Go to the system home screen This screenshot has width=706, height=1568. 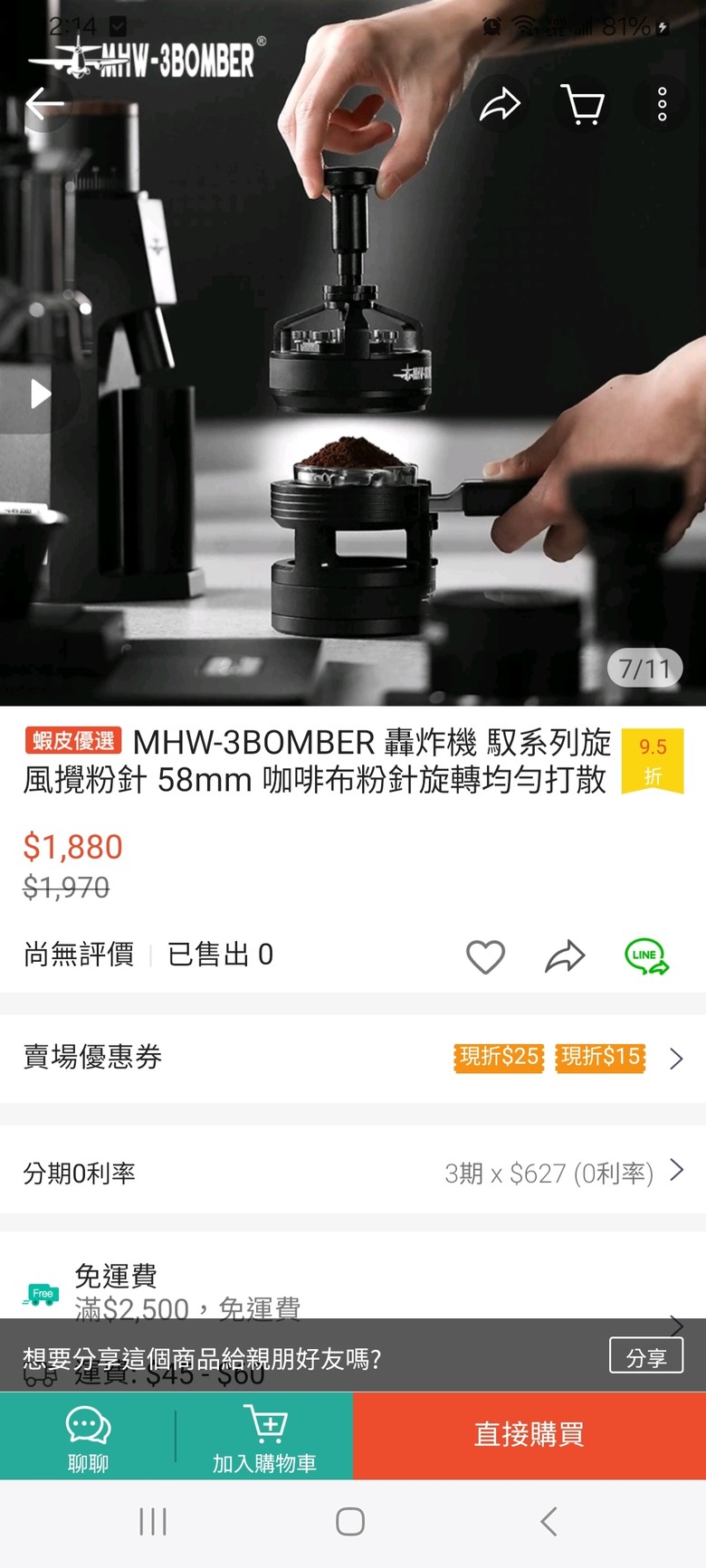[x=350, y=1522]
